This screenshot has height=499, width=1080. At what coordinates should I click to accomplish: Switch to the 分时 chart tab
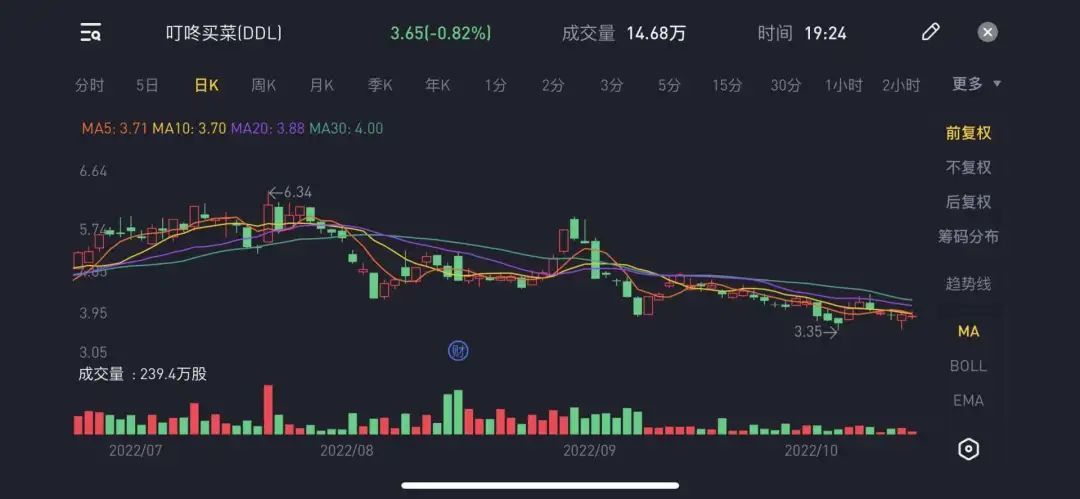[x=89, y=85]
